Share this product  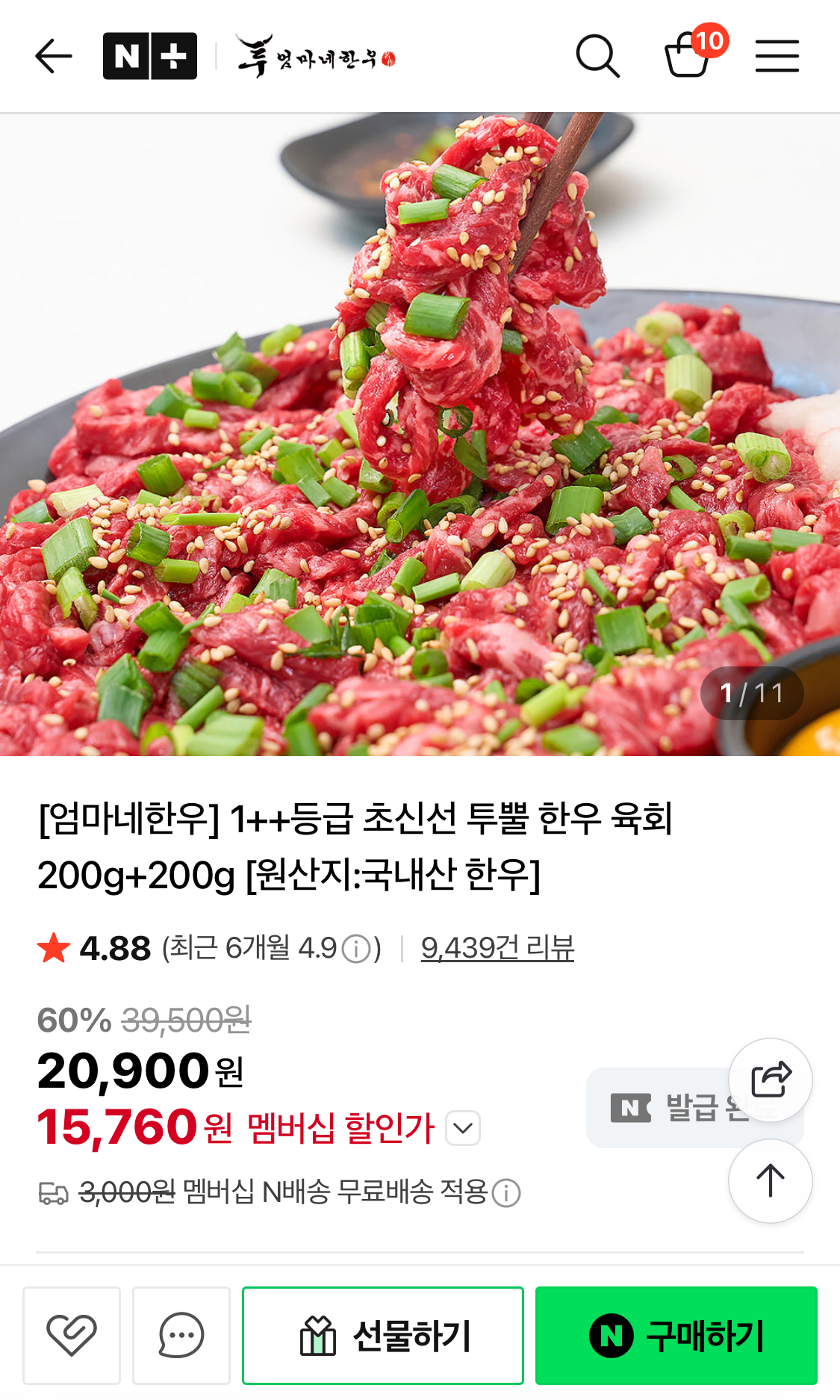tap(770, 1080)
